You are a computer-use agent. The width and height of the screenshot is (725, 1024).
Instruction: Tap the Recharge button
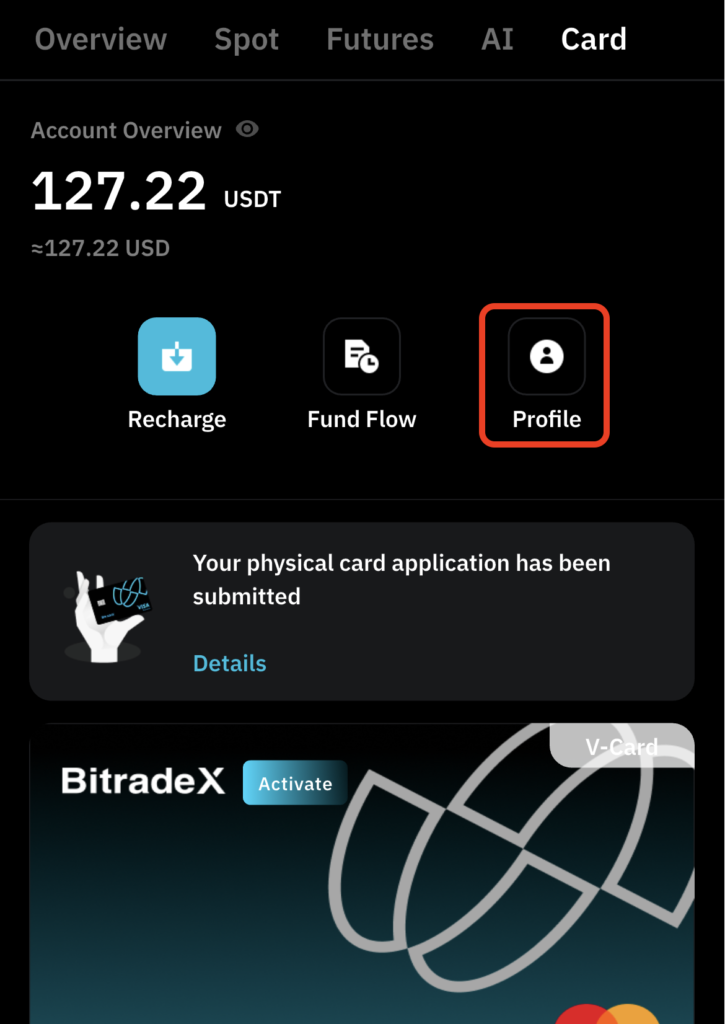point(177,357)
